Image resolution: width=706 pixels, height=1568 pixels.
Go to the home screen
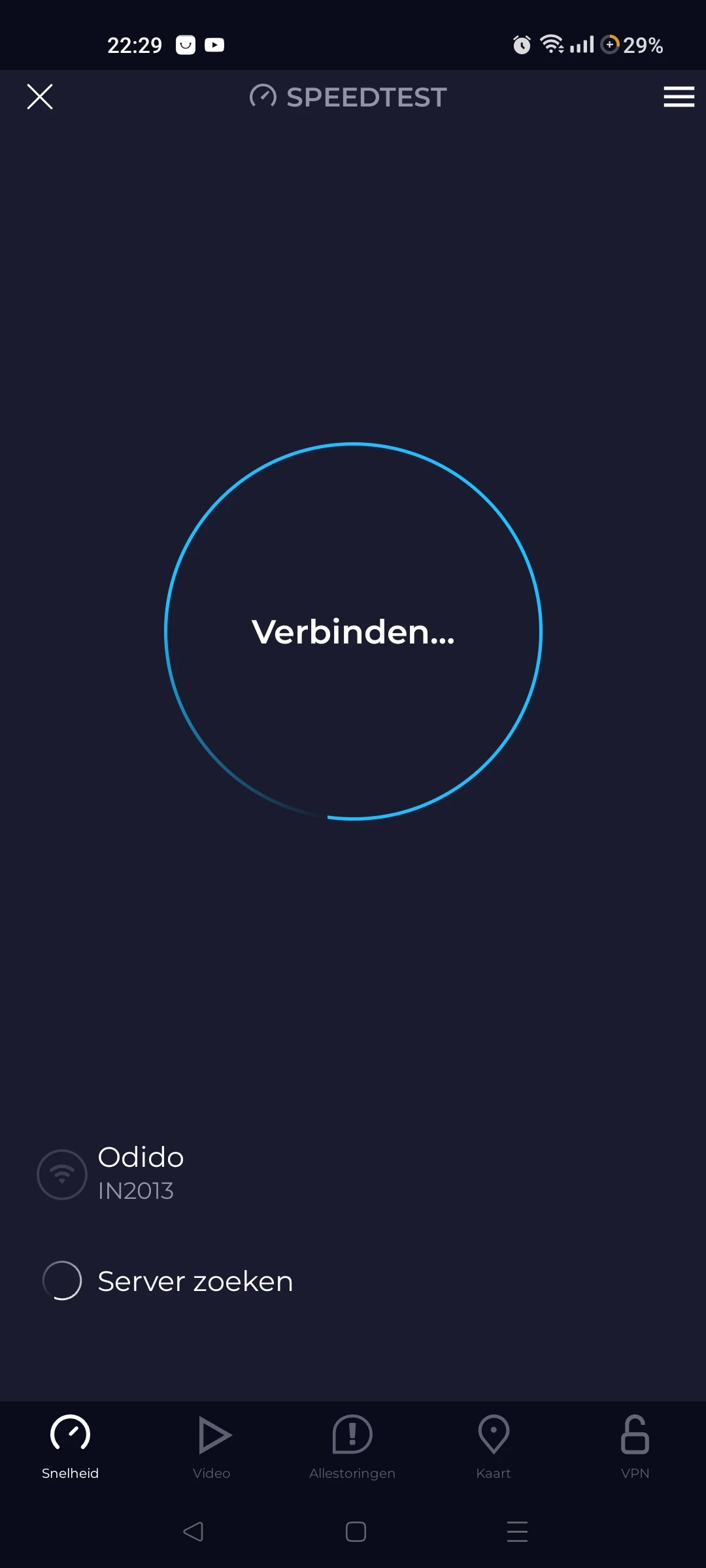click(356, 1531)
